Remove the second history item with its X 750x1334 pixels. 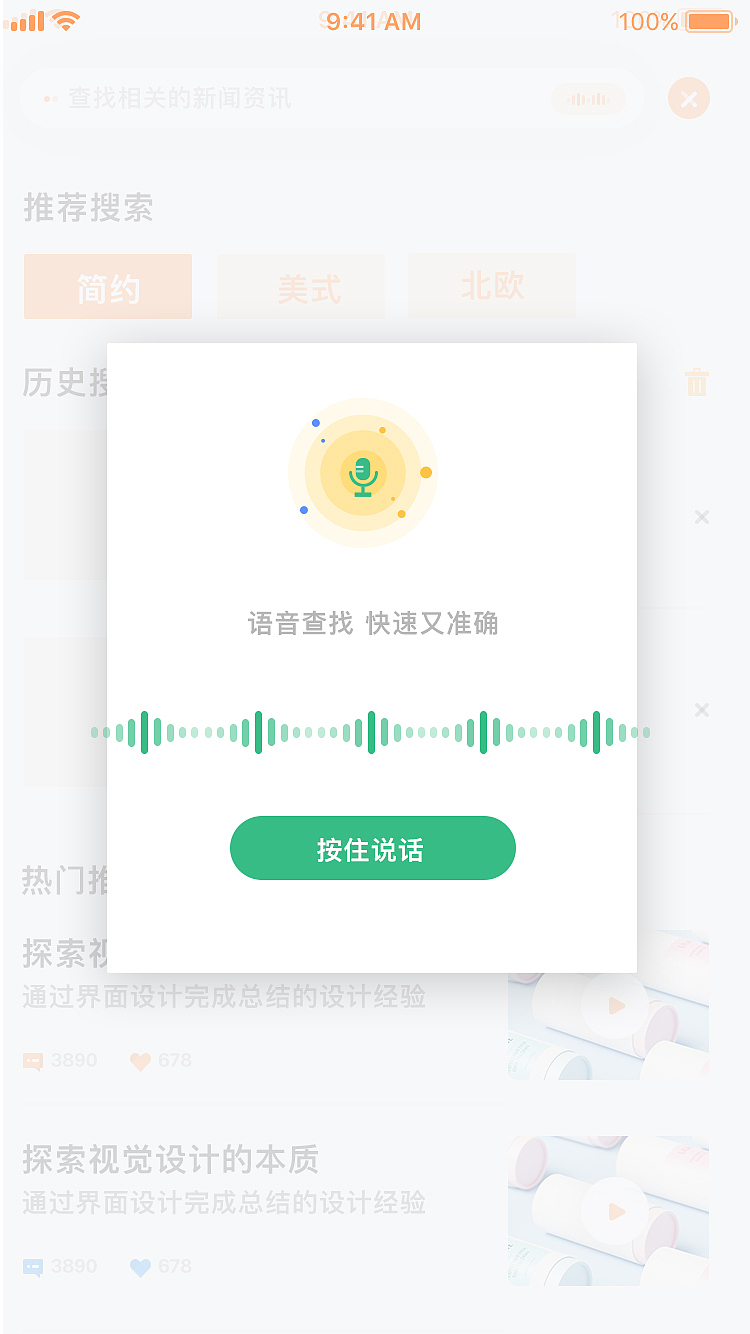(x=702, y=710)
